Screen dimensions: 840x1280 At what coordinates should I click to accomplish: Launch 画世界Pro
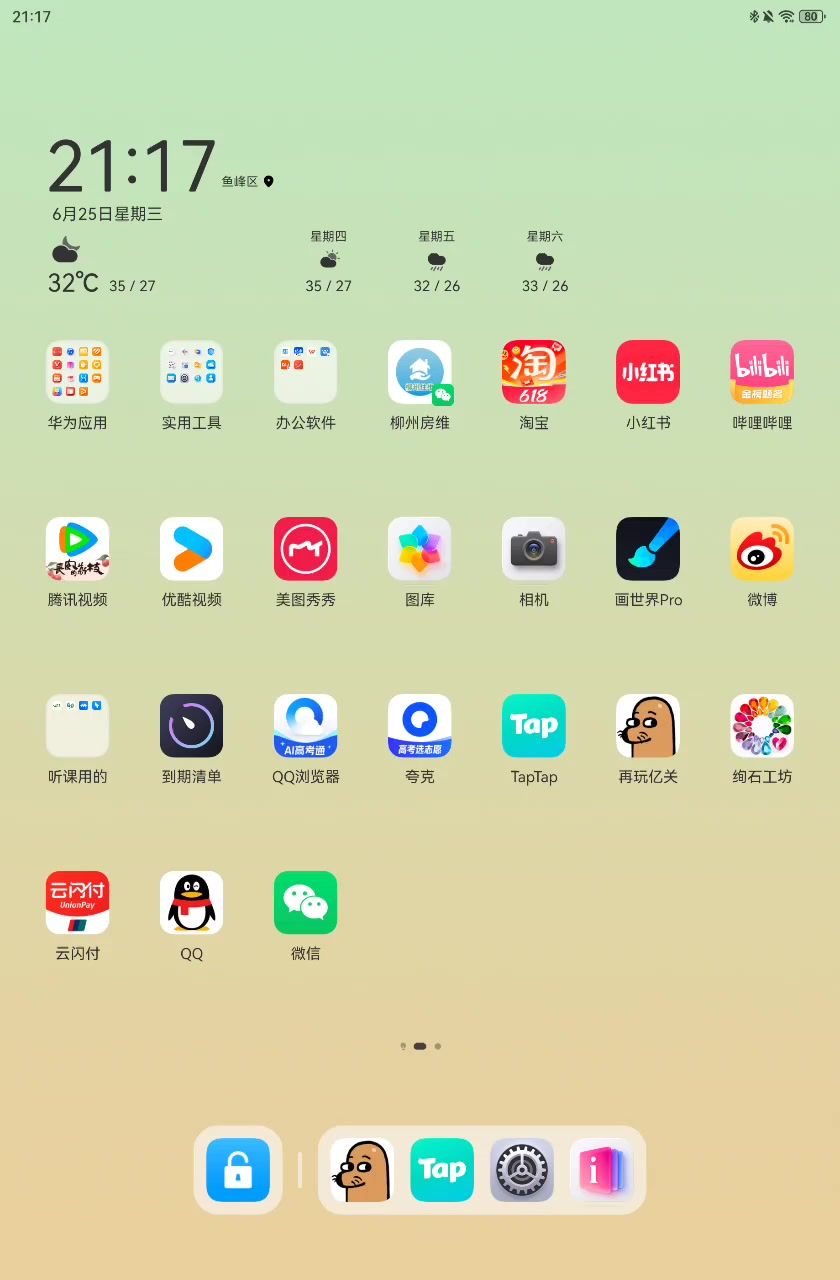click(x=648, y=549)
